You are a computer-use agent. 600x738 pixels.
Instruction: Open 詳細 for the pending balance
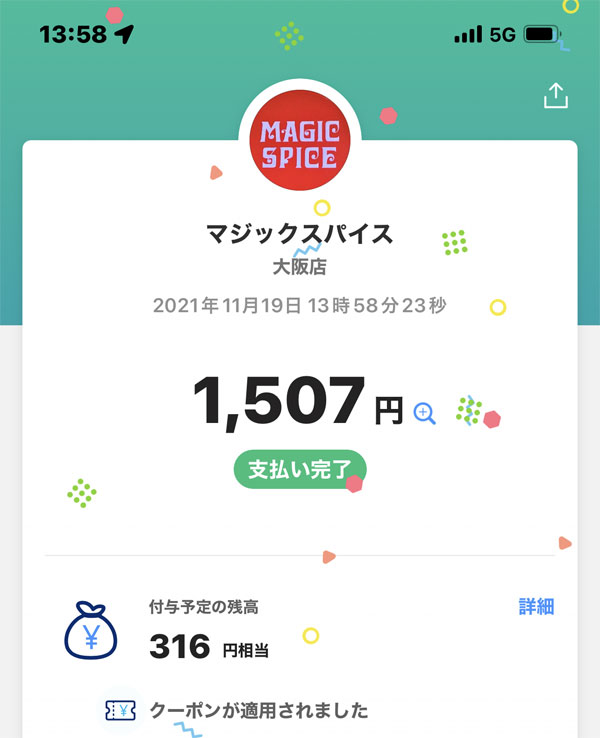[536, 607]
